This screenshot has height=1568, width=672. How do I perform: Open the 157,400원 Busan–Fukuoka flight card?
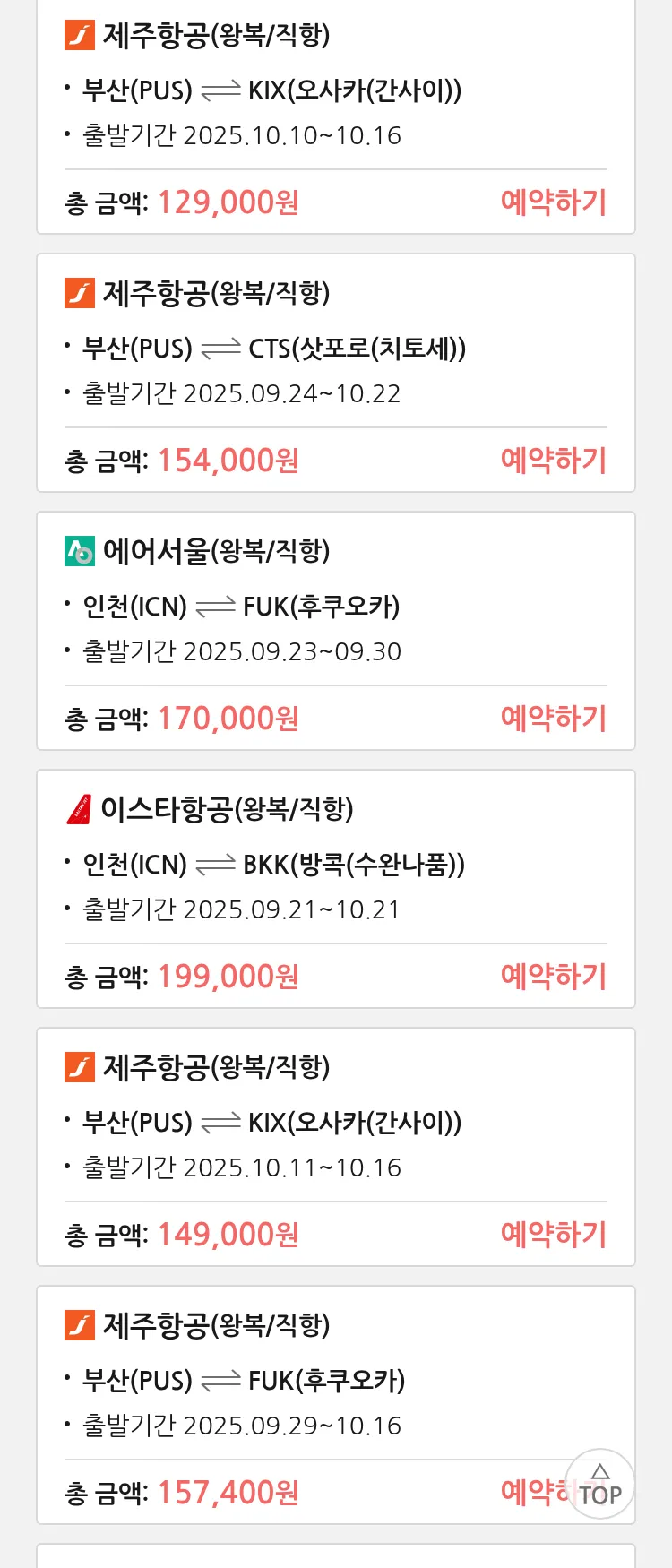coord(335,1382)
